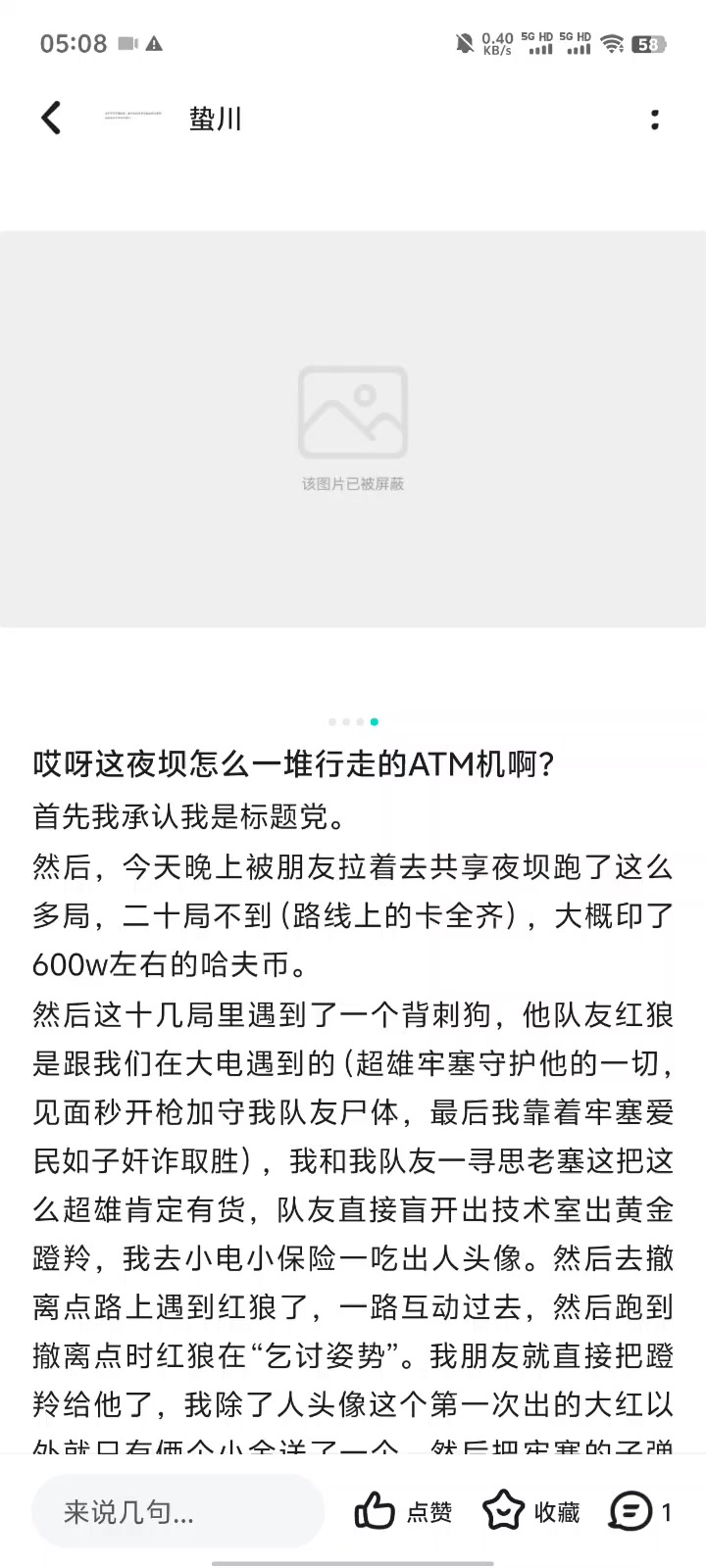Screen dimensions: 706x1568
Task: Save the post with 收藏
Action: pos(531,1512)
